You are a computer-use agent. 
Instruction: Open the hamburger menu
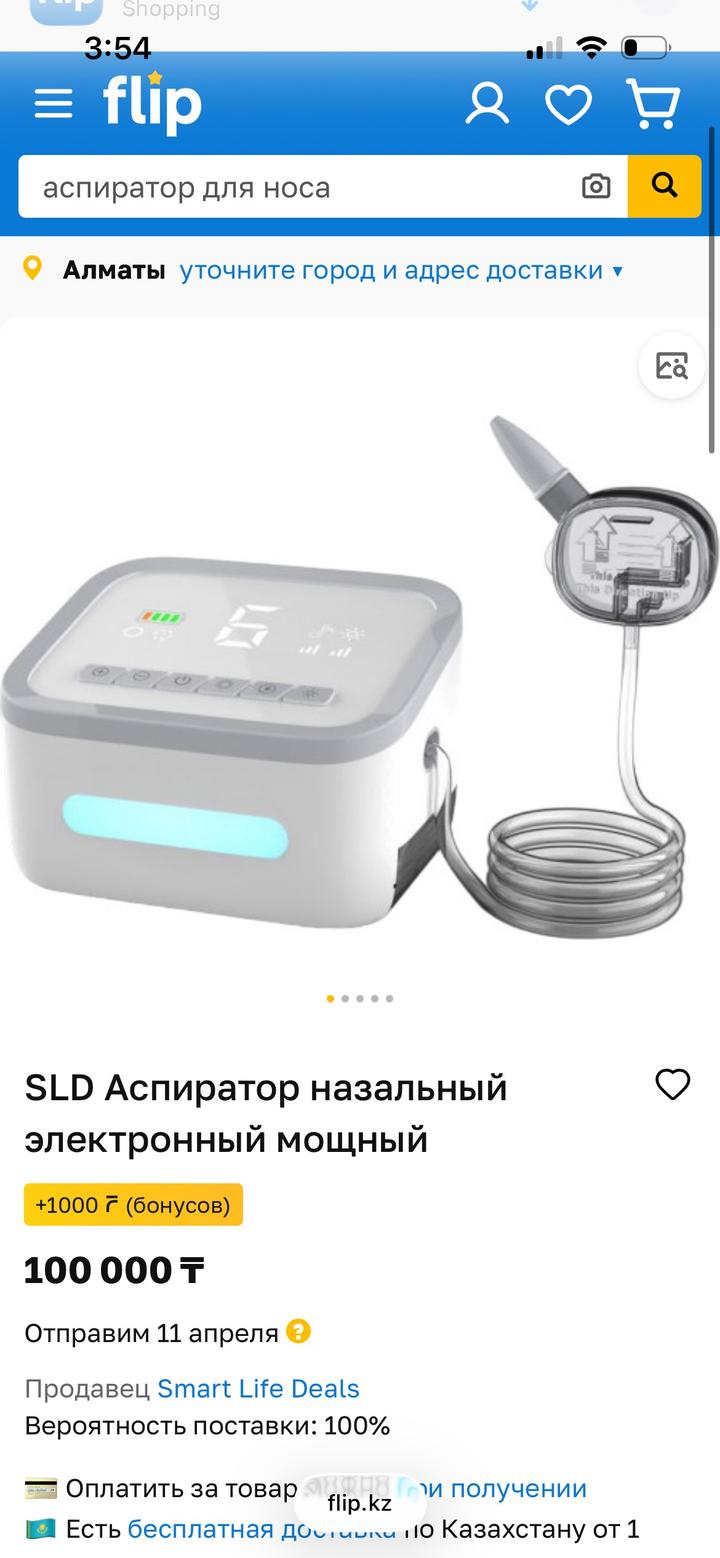[x=53, y=104]
